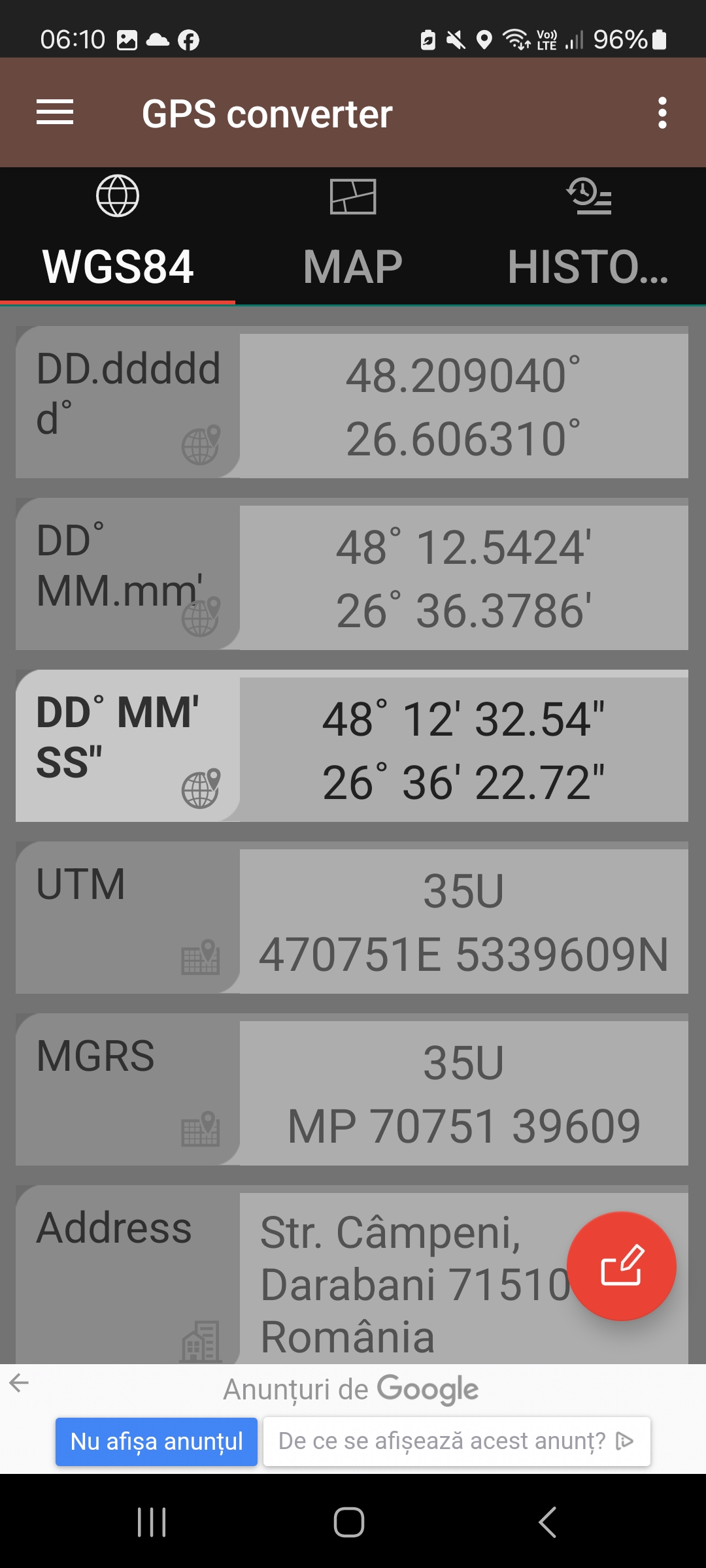Open the UTM coordinates row
This screenshot has width=706, height=1568.
pos(352,918)
